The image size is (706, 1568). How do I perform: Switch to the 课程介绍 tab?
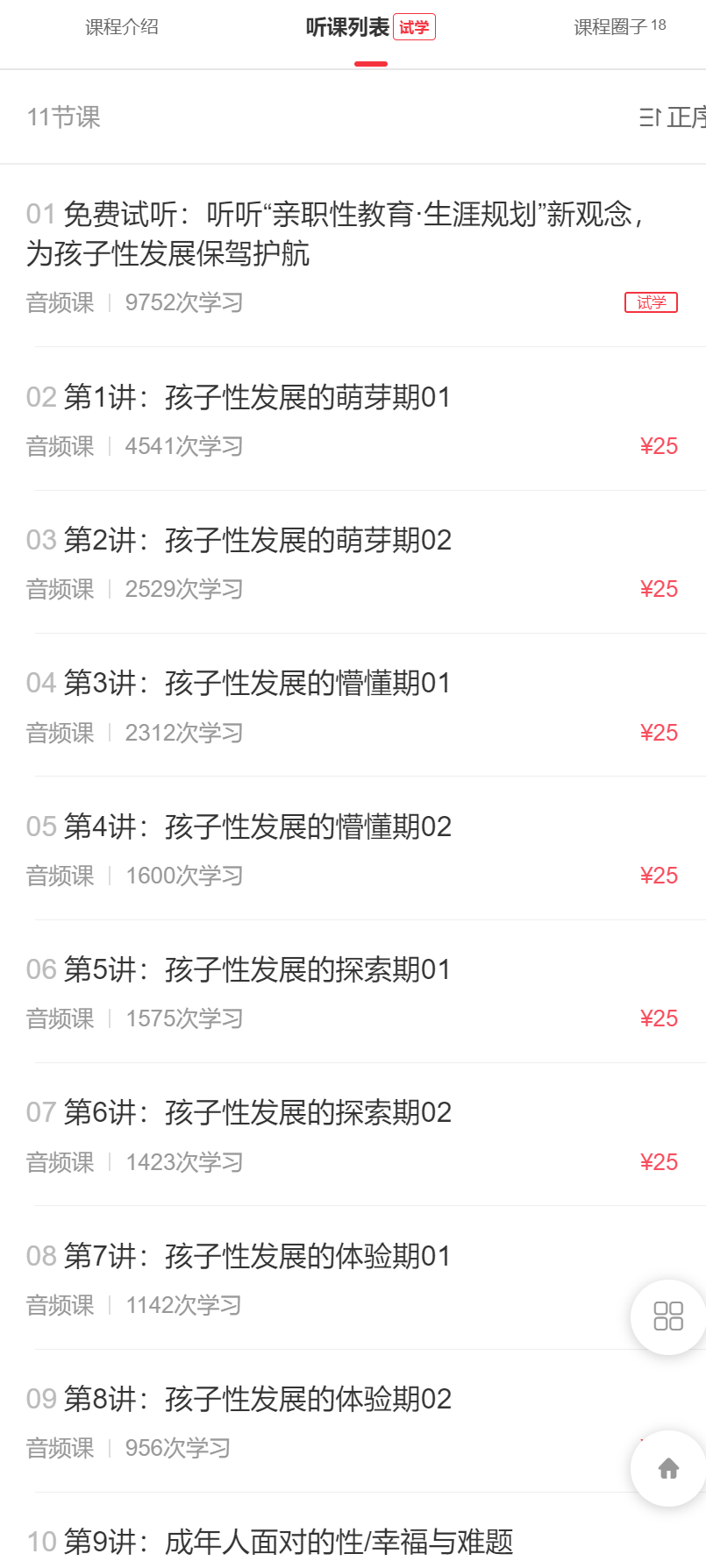(122, 26)
